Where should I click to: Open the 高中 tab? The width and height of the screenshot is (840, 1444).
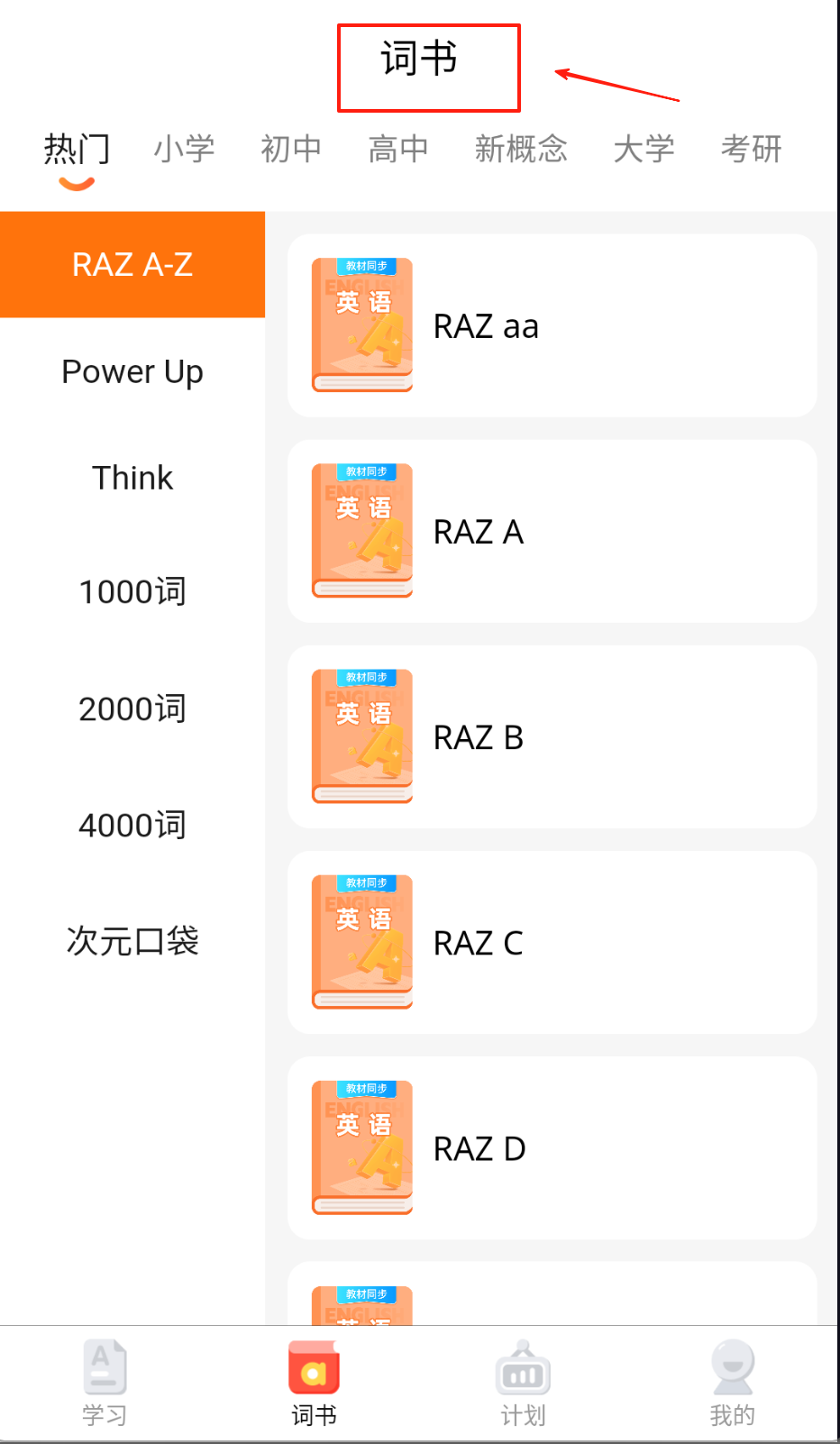tap(398, 149)
